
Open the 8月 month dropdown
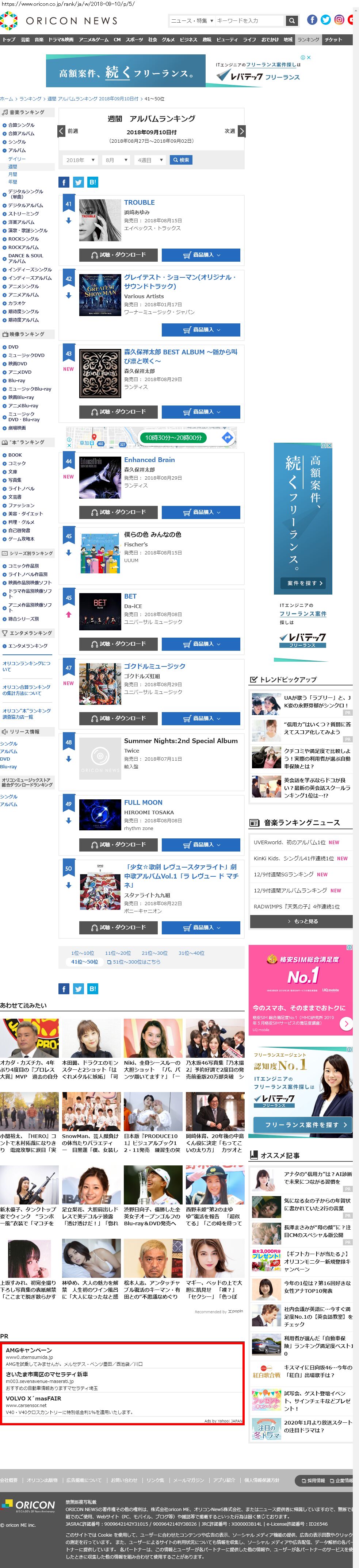click(x=116, y=160)
